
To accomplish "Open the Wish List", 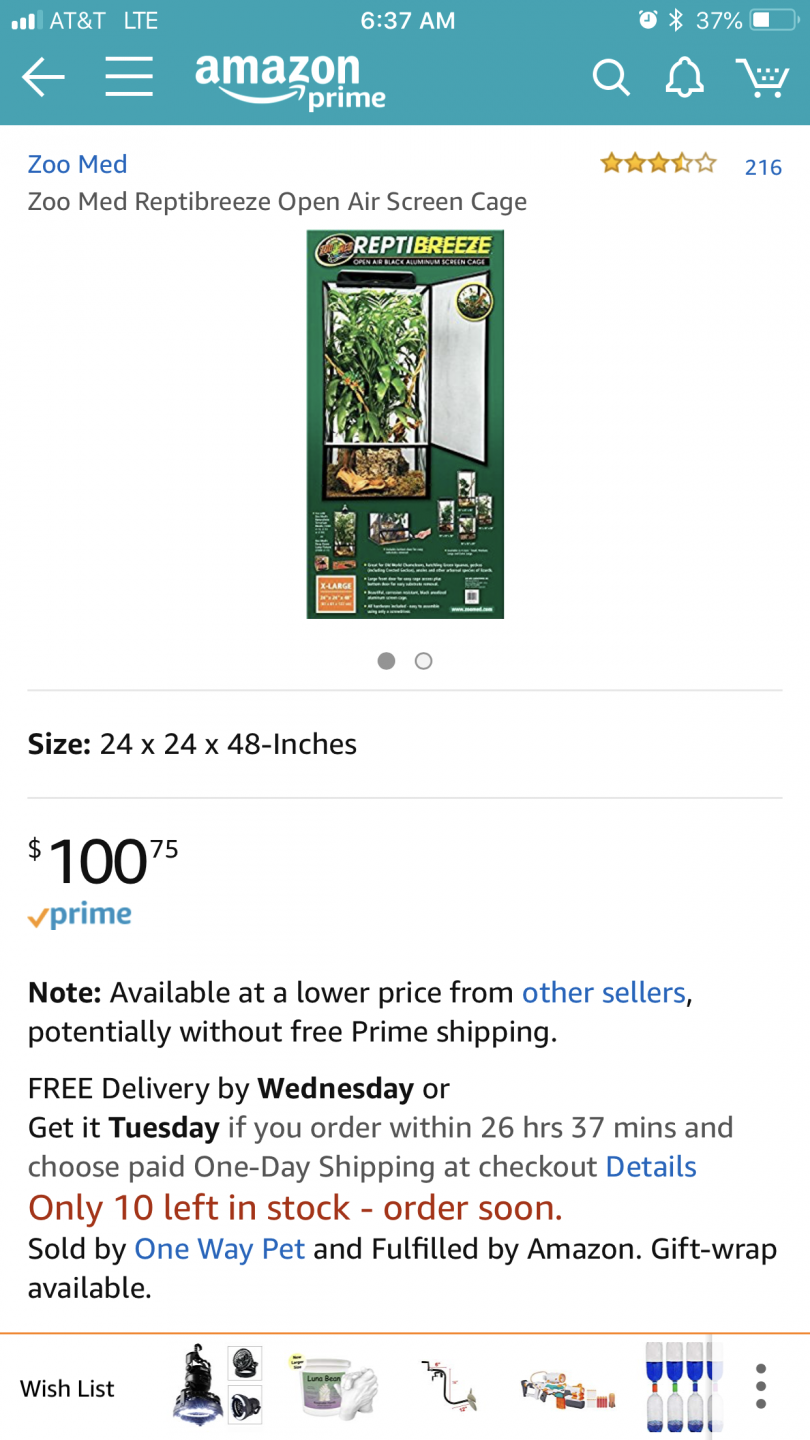I will (67, 1388).
